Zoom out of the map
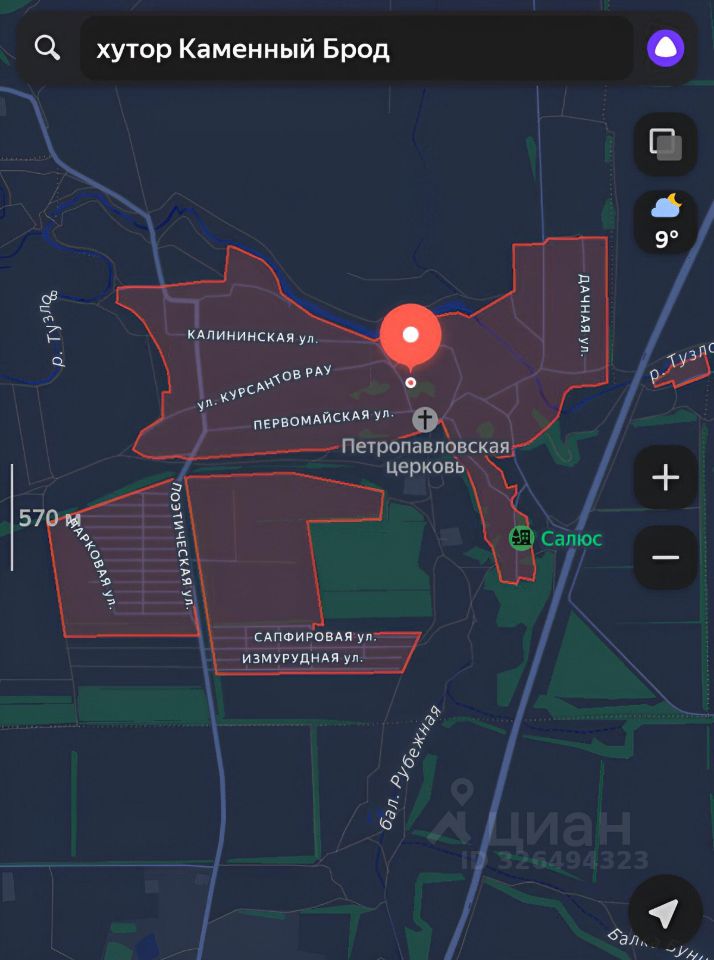This screenshot has width=714, height=960. click(665, 557)
